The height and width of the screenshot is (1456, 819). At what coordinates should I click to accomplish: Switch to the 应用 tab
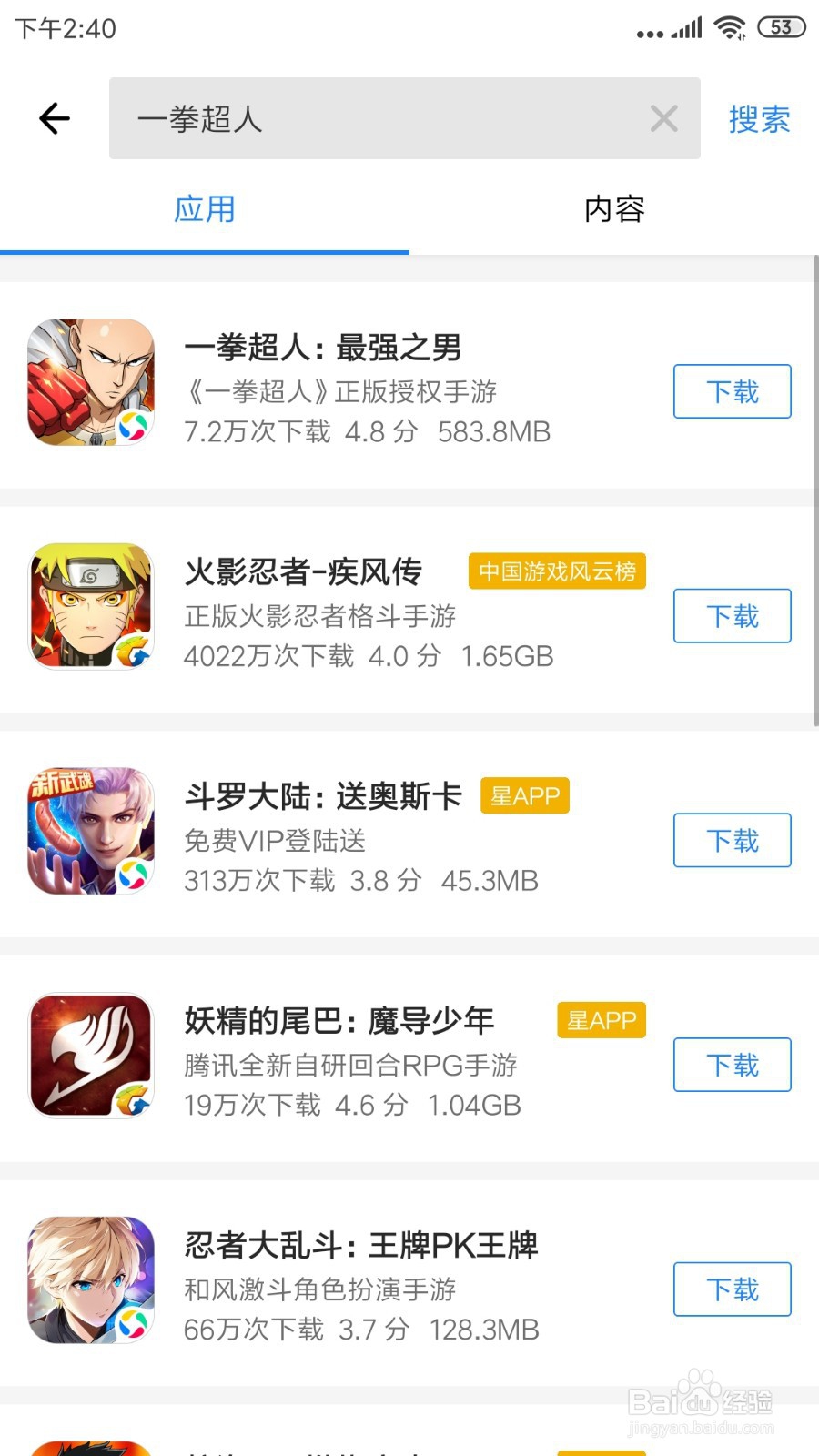coord(205,208)
